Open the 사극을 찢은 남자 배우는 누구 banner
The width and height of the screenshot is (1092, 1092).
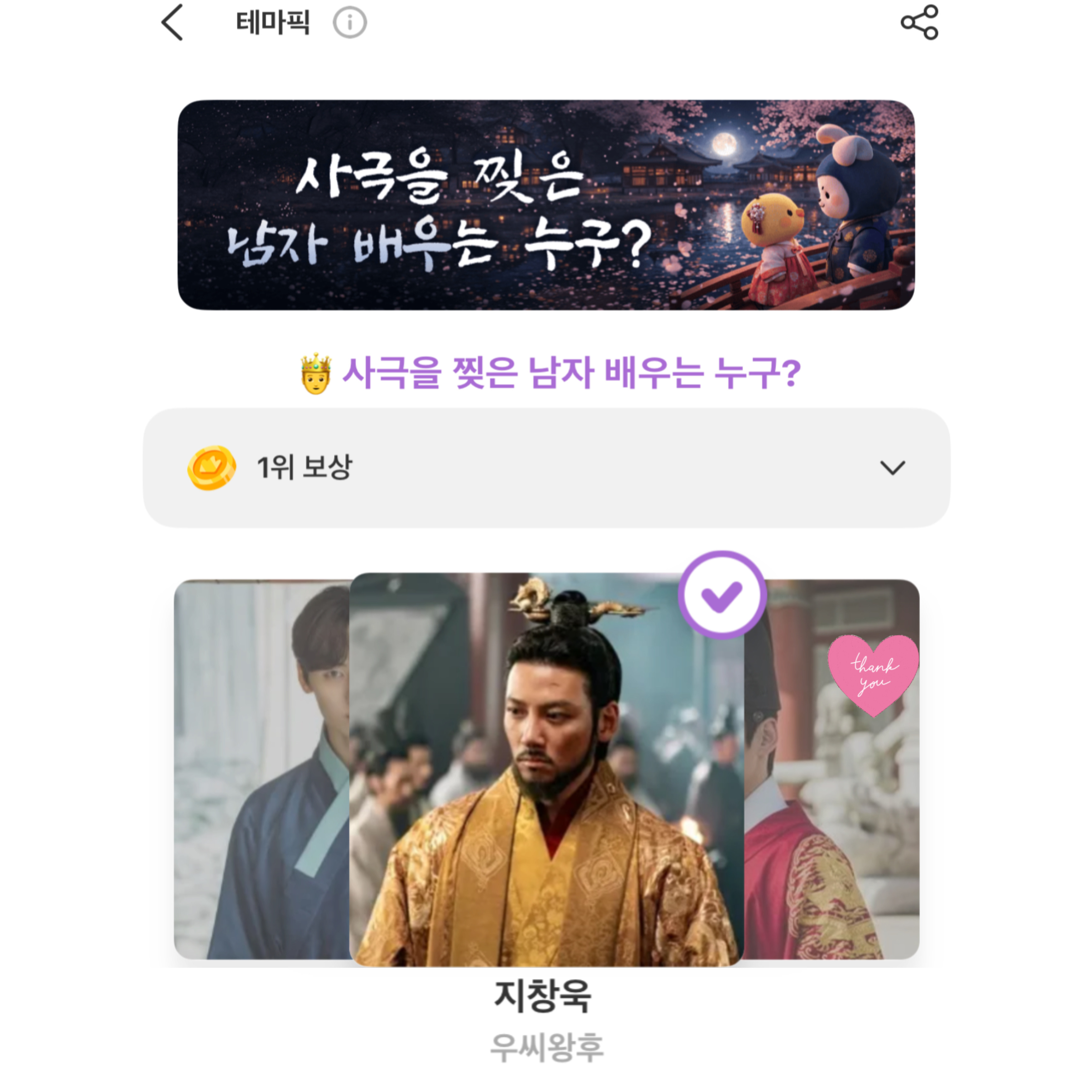click(546, 205)
